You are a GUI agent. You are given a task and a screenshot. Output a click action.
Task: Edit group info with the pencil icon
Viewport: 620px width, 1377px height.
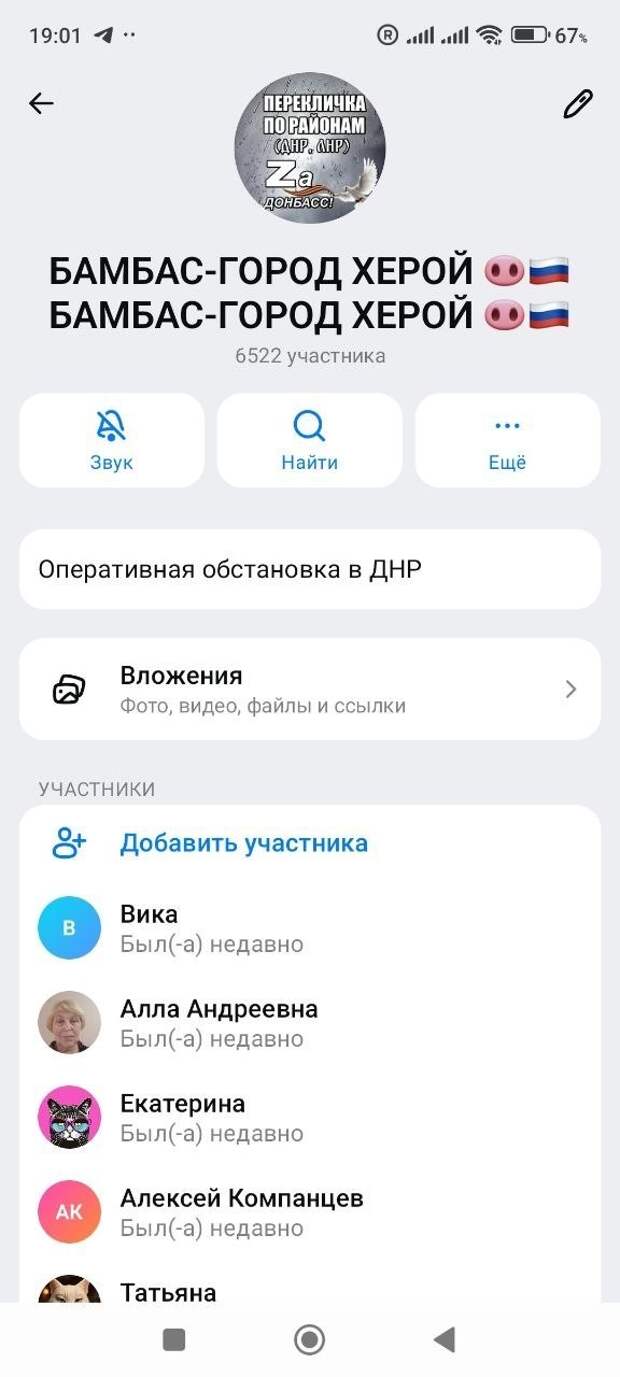[578, 104]
